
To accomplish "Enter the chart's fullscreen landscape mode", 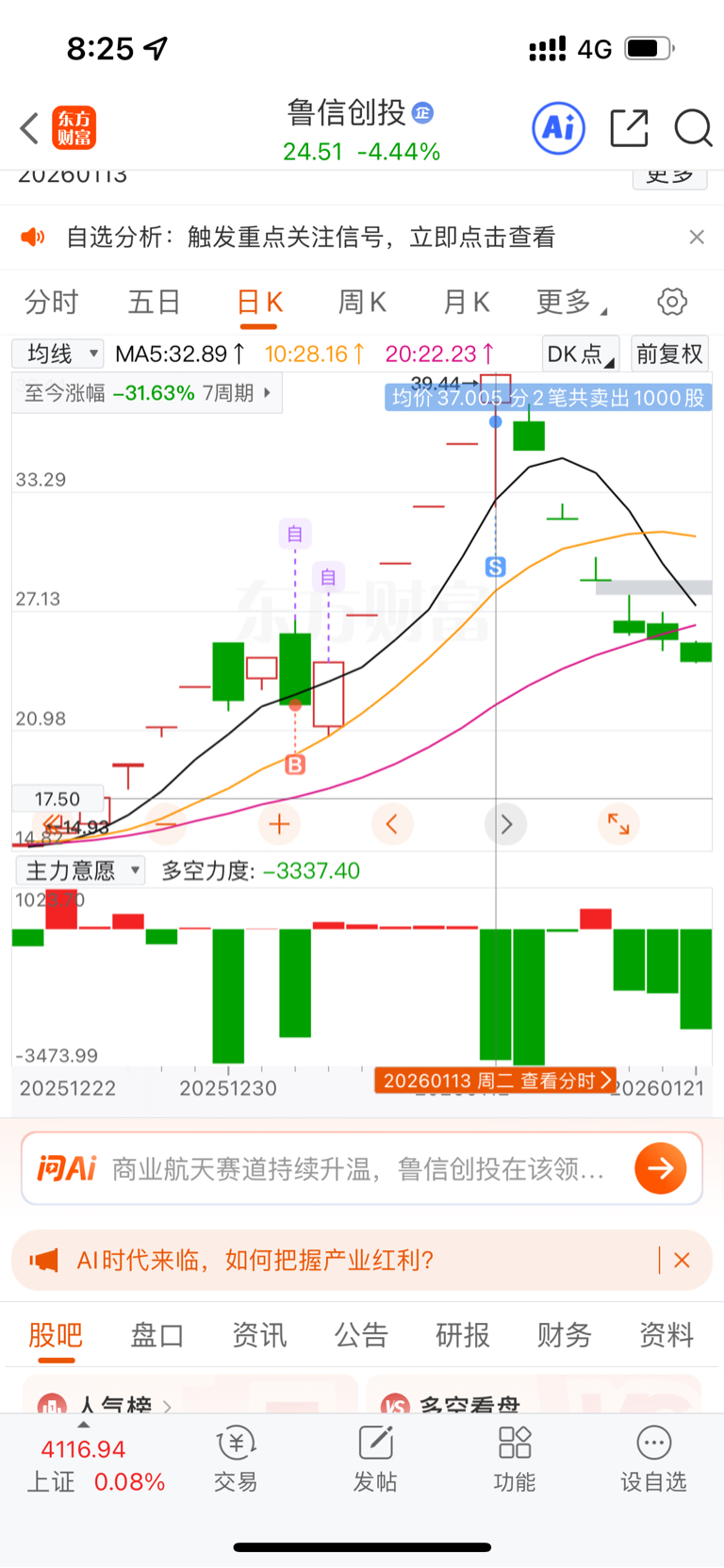I will tap(618, 824).
